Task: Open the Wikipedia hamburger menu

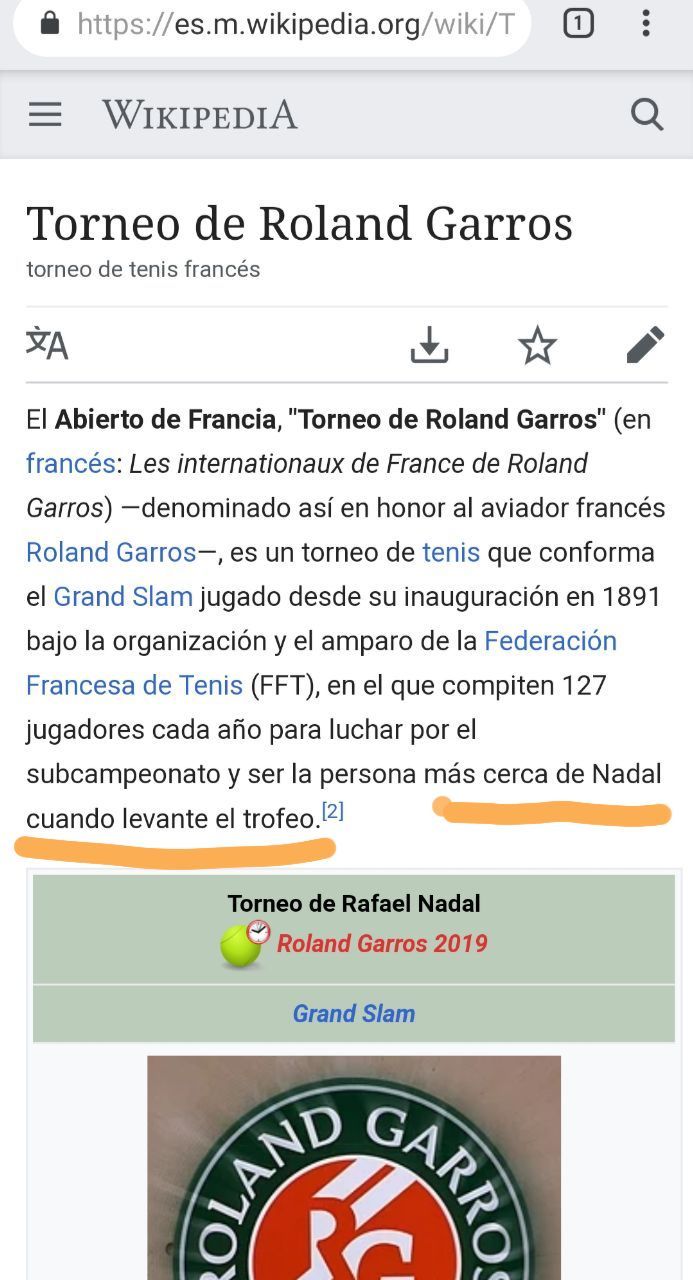Action: [x=45, y=115]
